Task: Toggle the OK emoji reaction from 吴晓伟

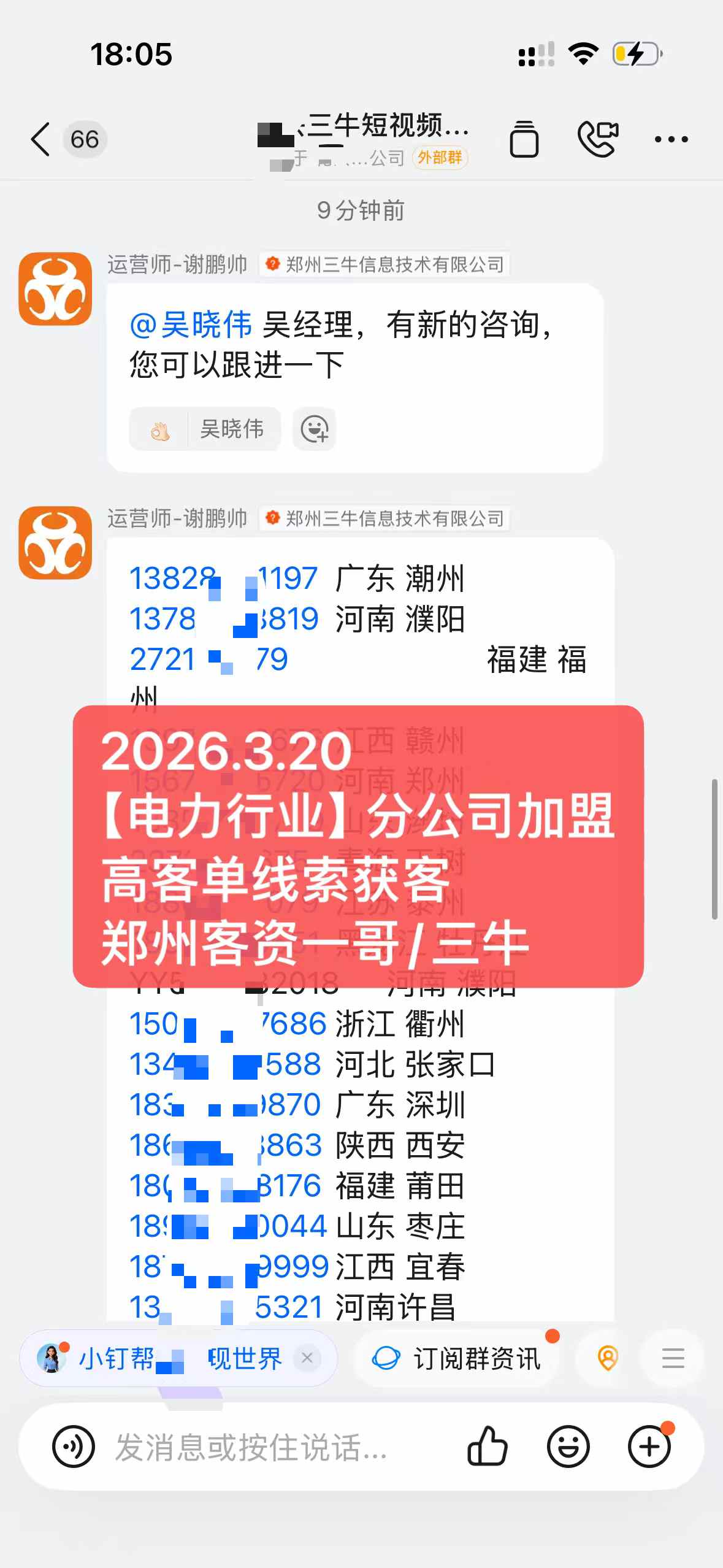Action: pos(204,429)
